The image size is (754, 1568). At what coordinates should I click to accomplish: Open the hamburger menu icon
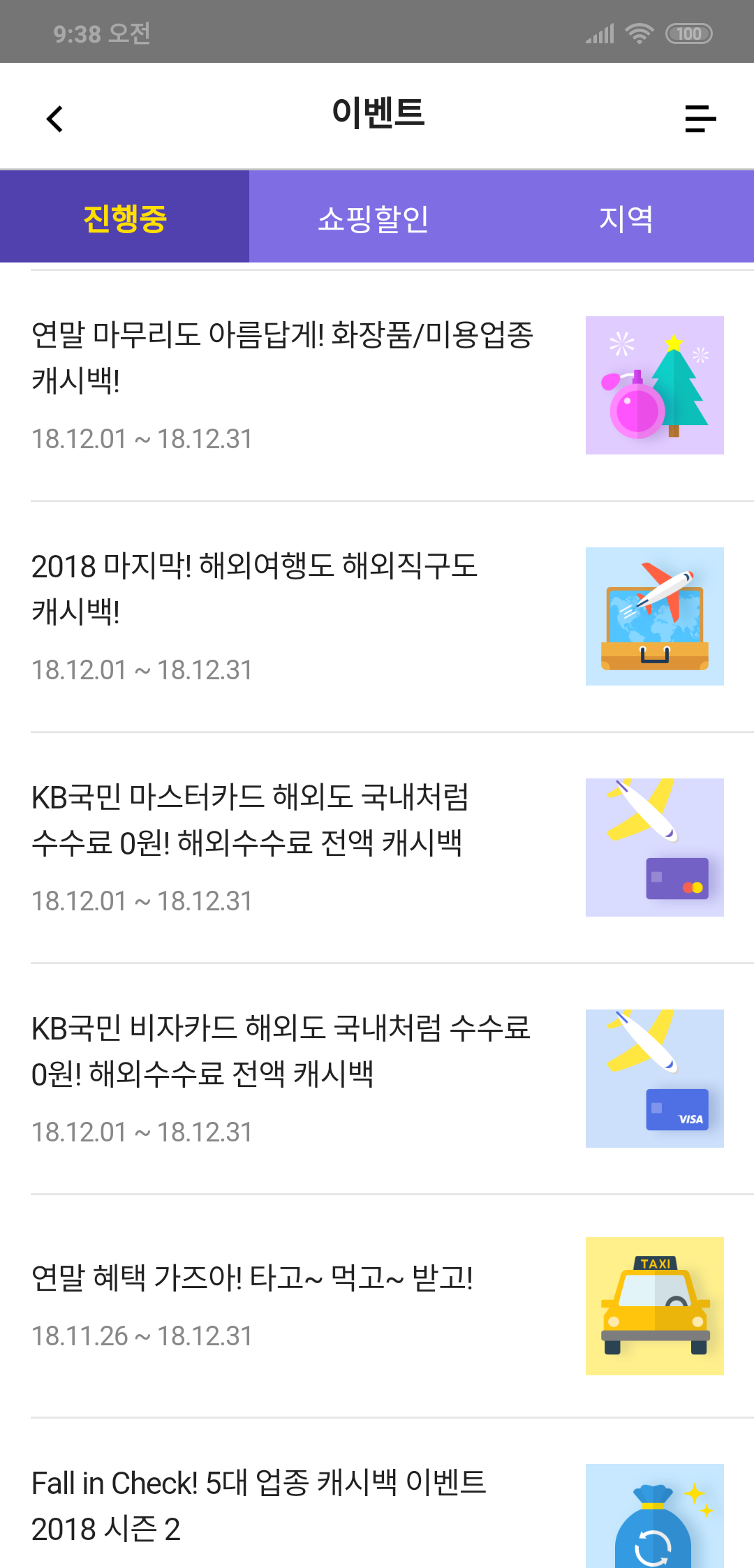click(700, 119)
